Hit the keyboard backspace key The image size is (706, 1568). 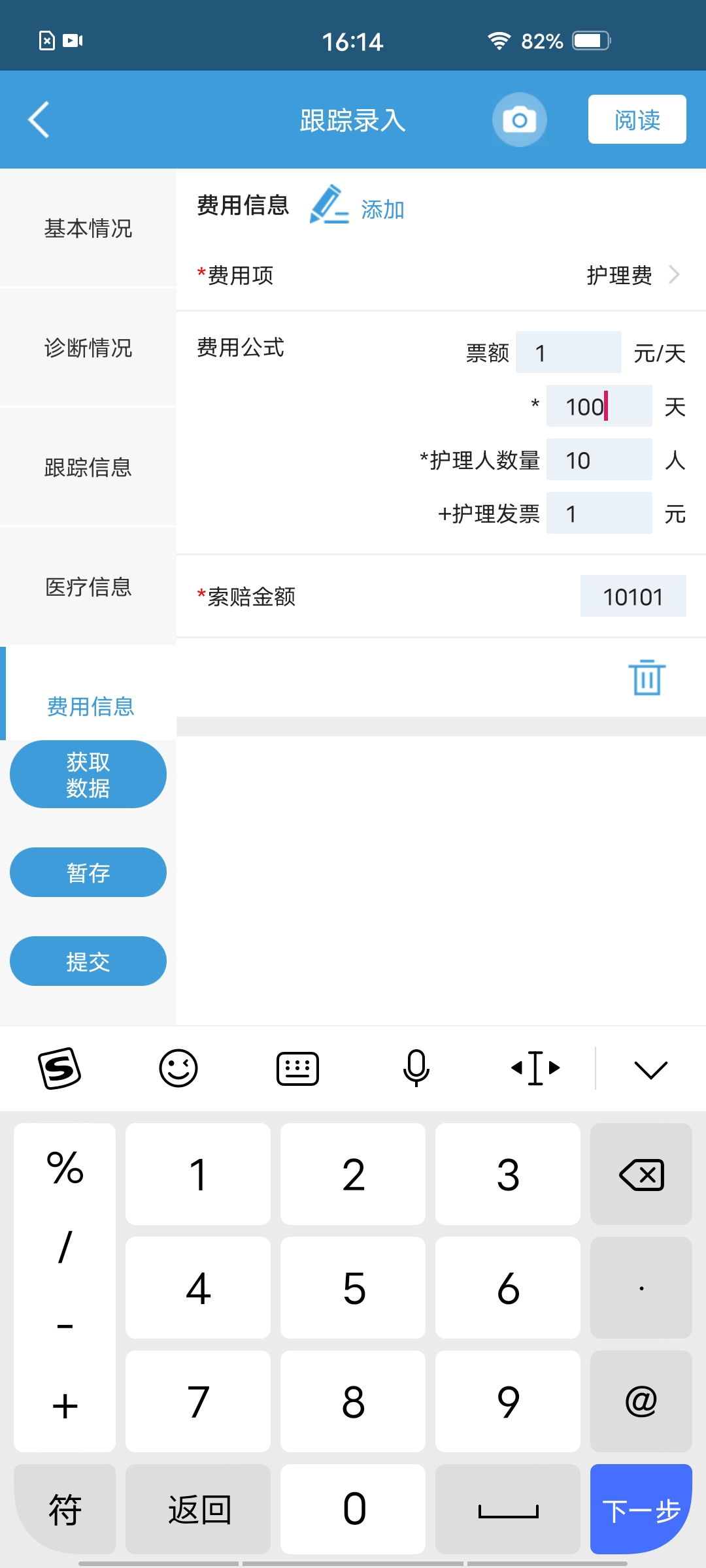tap(641, 1174)
